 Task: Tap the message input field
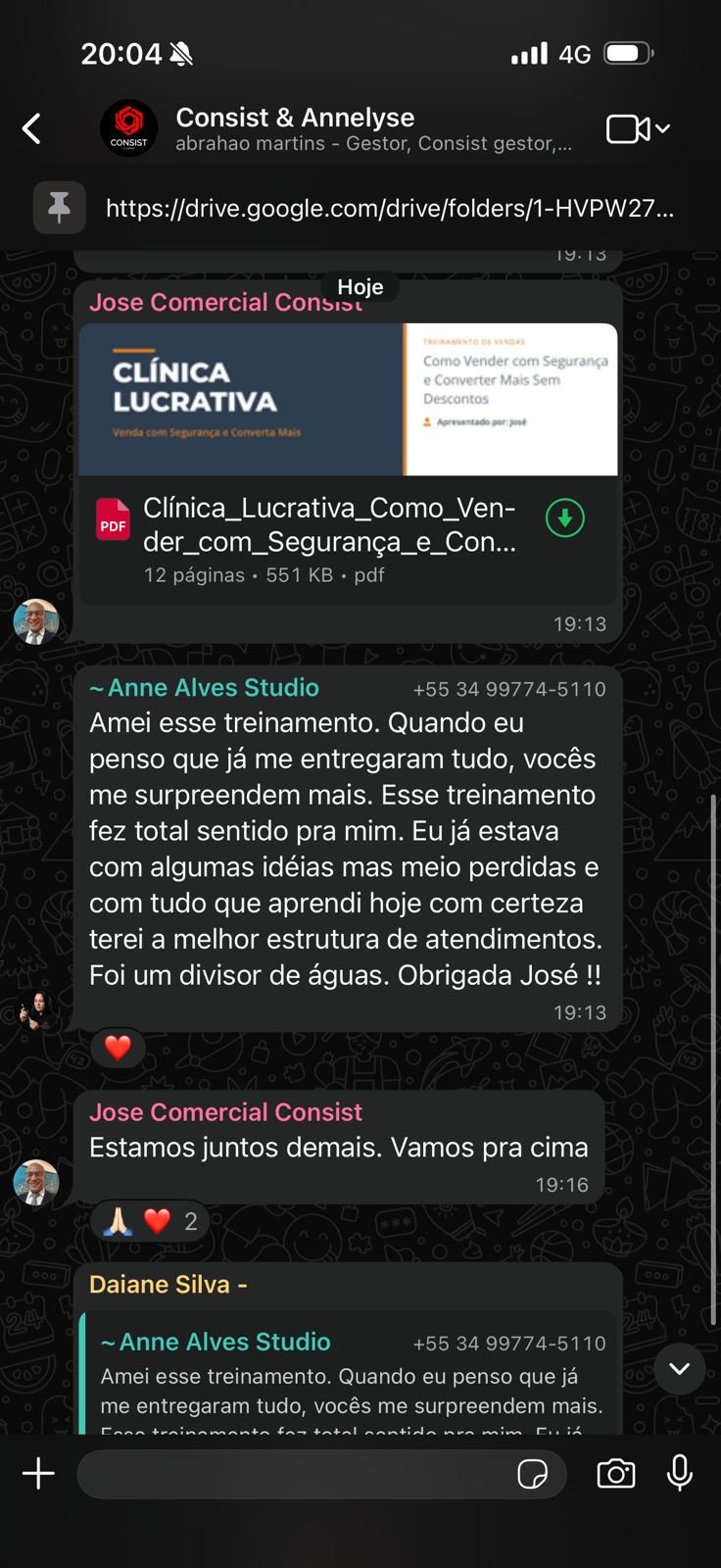point(294,1474)
